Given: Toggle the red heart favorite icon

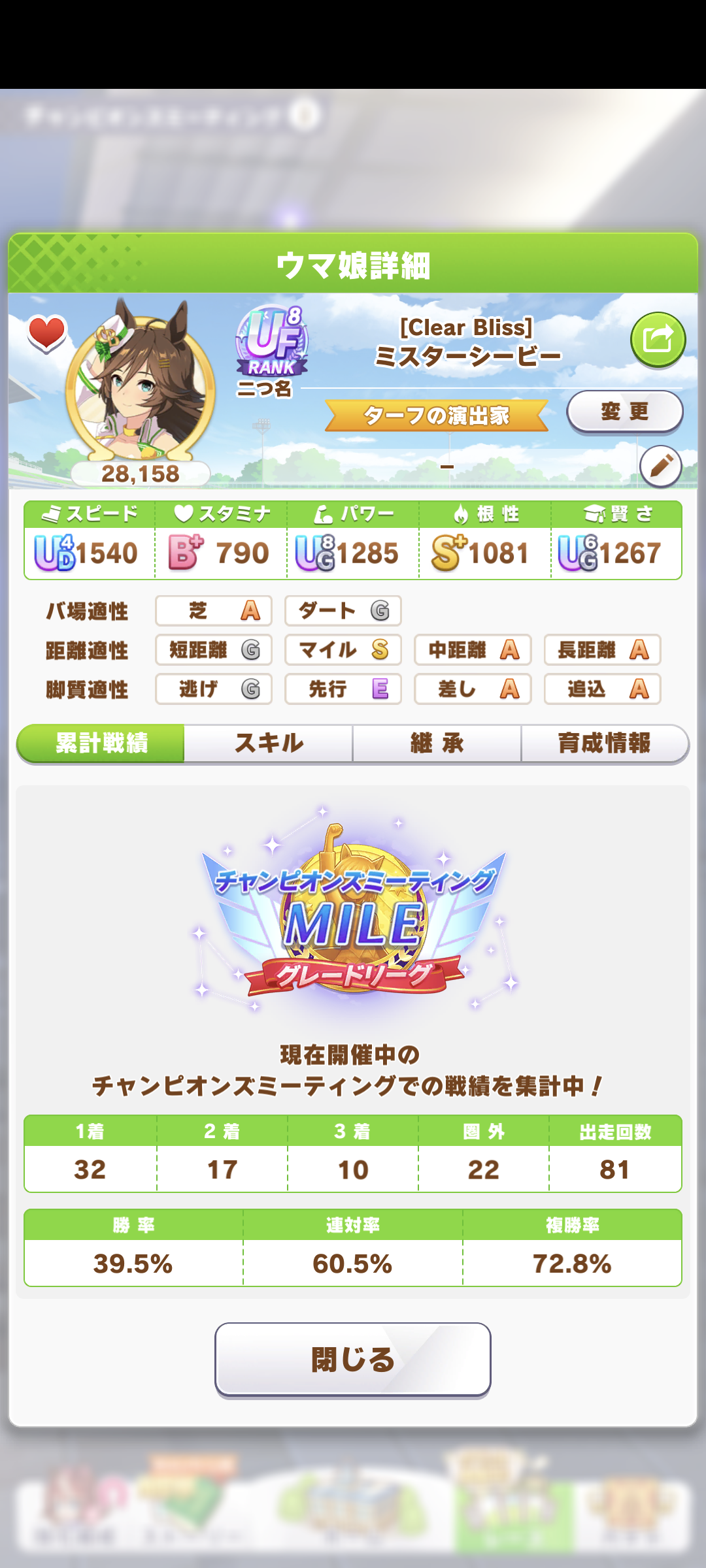Looking at the screenshot, I should point(46,333).
